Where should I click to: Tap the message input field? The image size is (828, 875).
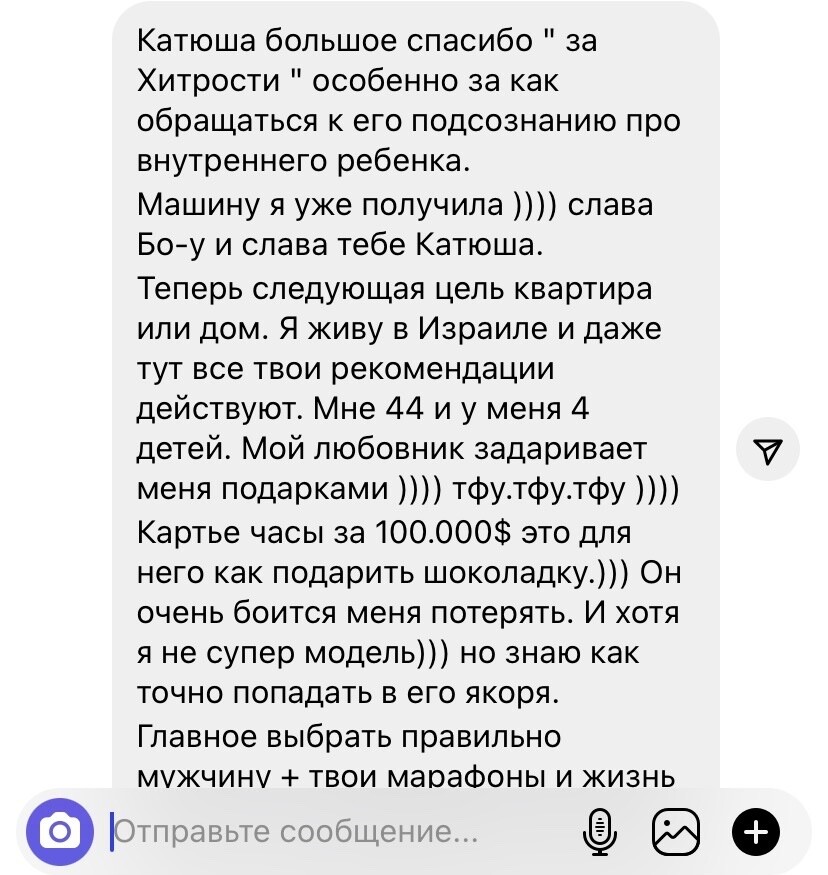(330, 831)
